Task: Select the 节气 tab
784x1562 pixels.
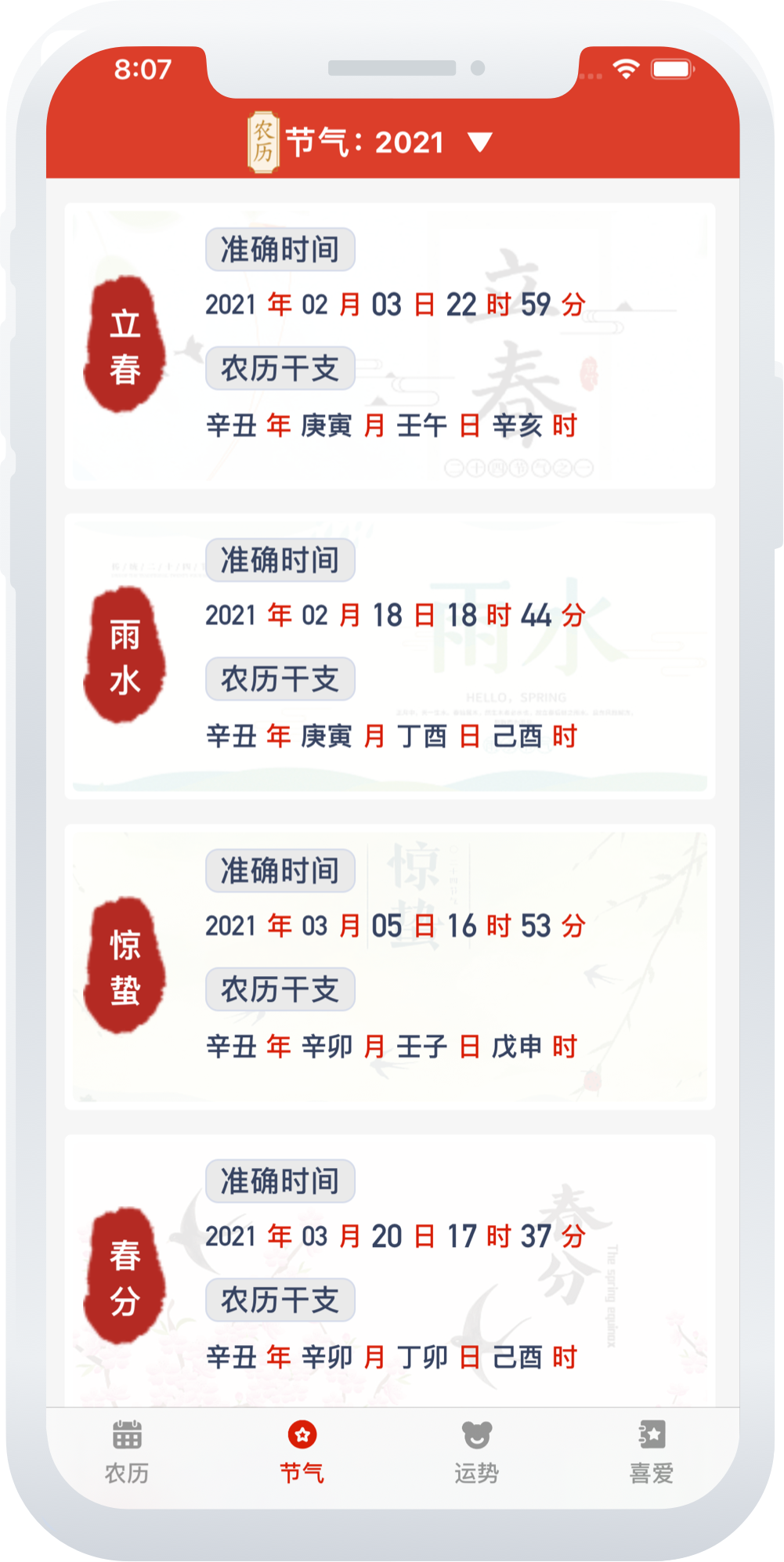Action: (302, 1452)
